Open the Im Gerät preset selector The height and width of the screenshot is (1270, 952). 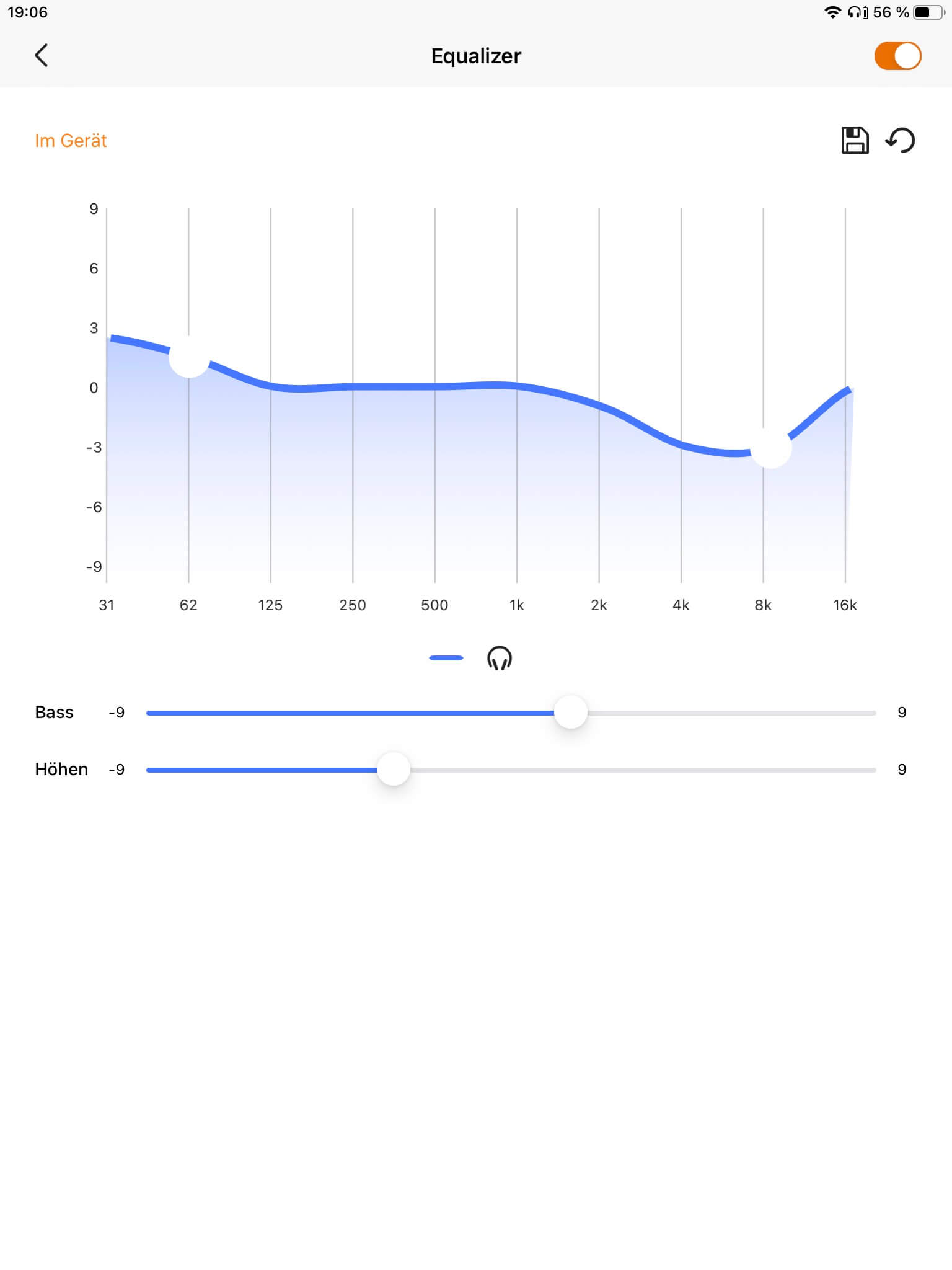pyautogui.click(x=71, y=141)
